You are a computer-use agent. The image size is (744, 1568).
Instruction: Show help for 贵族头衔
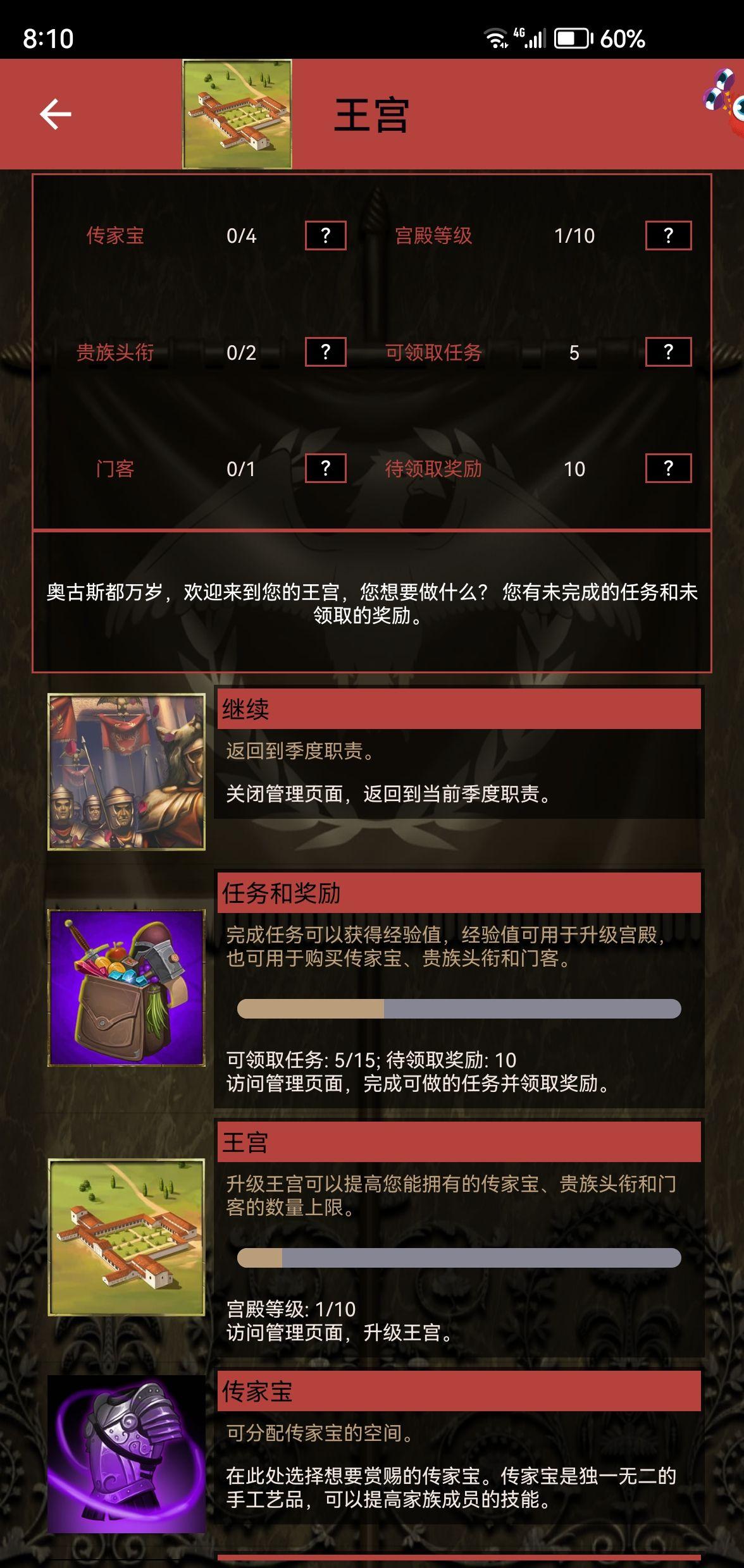pyautogui.click(x=325, y=352)
